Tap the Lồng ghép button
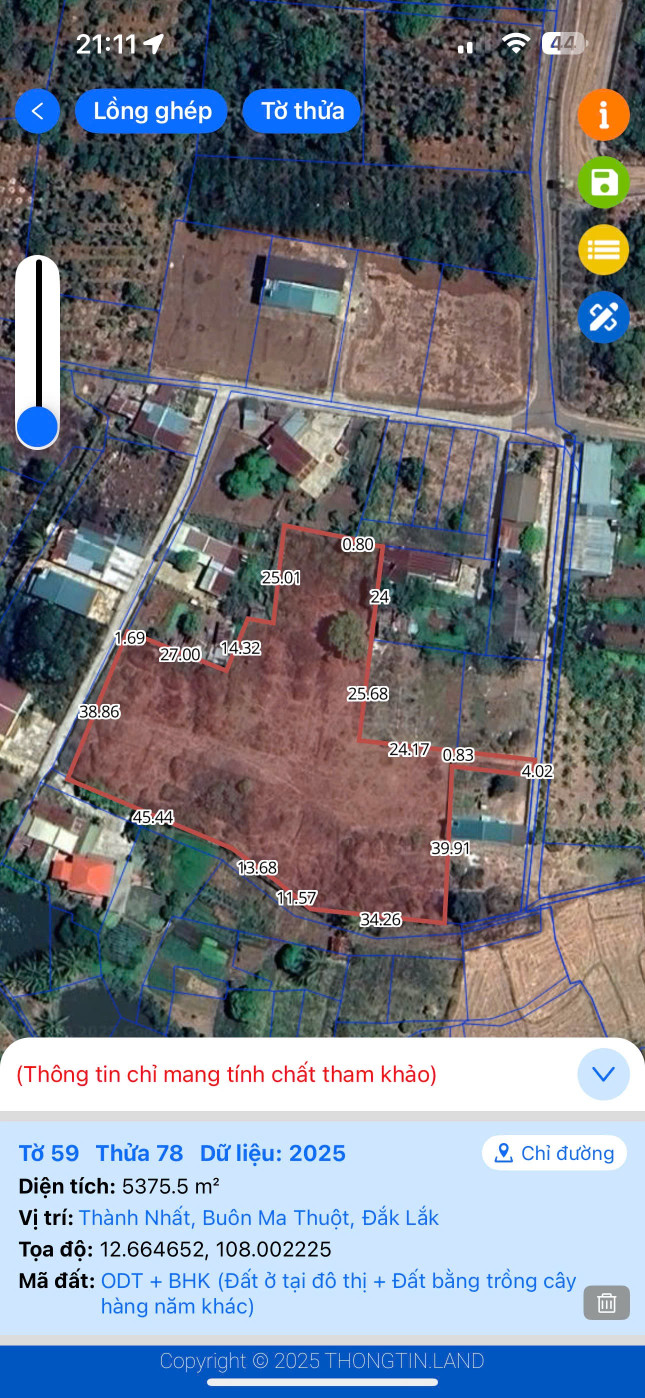Viewport: 645px width, 1398px height. tap(152, 111)
